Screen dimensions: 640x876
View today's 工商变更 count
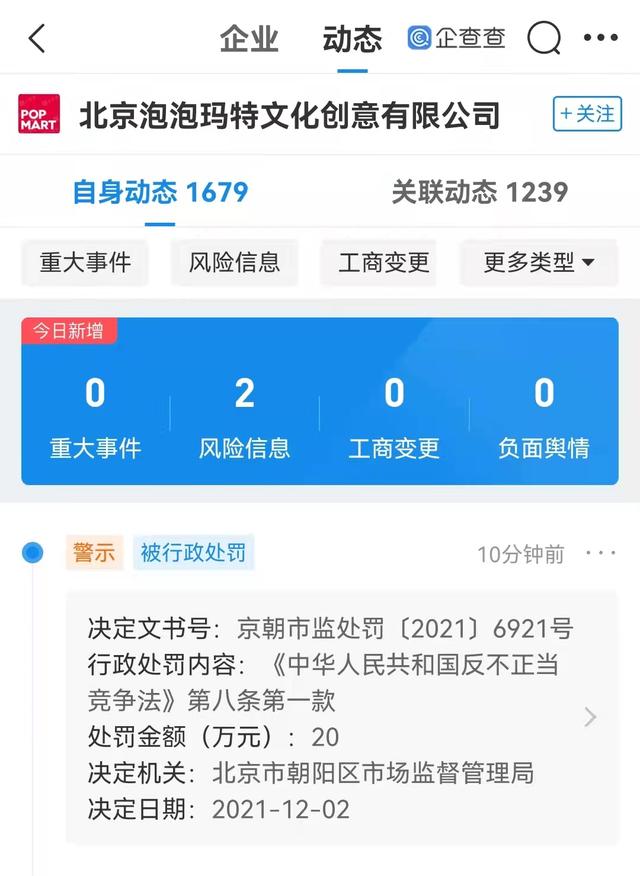[394, 416]
